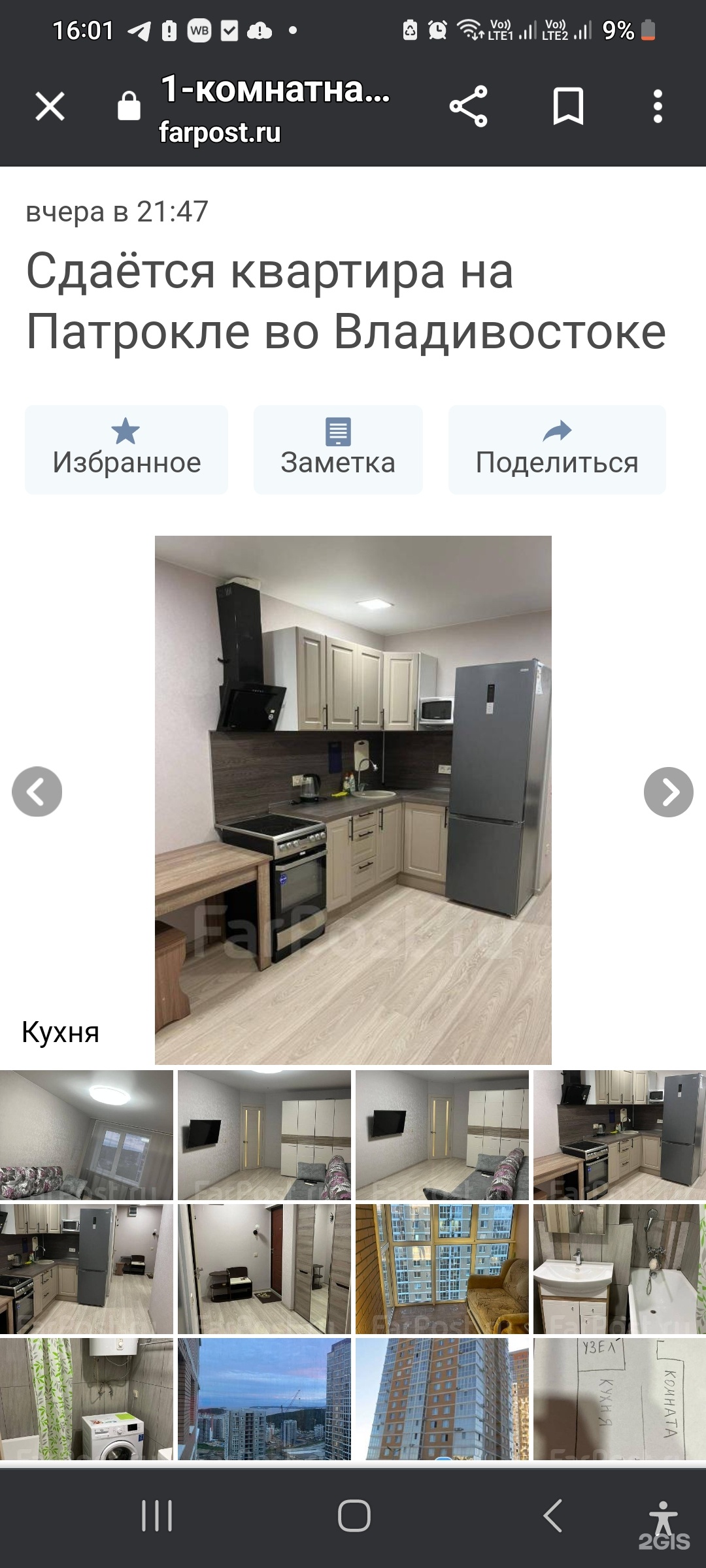Open the hand-drawn floor plan thumbnail
Image resolution: width=706 pixels, height=1568 pixels.
tap(619, 1398)
